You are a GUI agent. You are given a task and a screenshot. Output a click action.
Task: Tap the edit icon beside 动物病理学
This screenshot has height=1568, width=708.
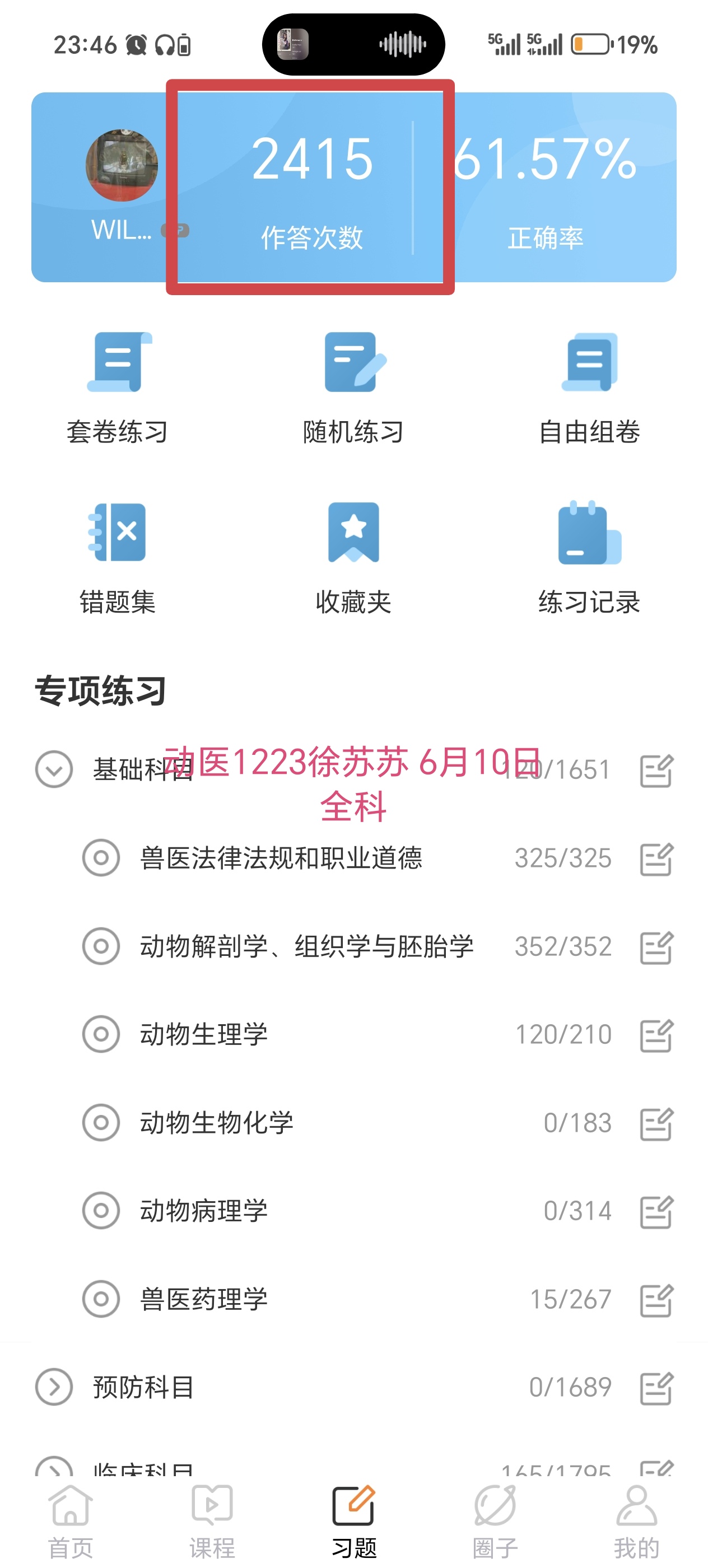point(656,1211)
